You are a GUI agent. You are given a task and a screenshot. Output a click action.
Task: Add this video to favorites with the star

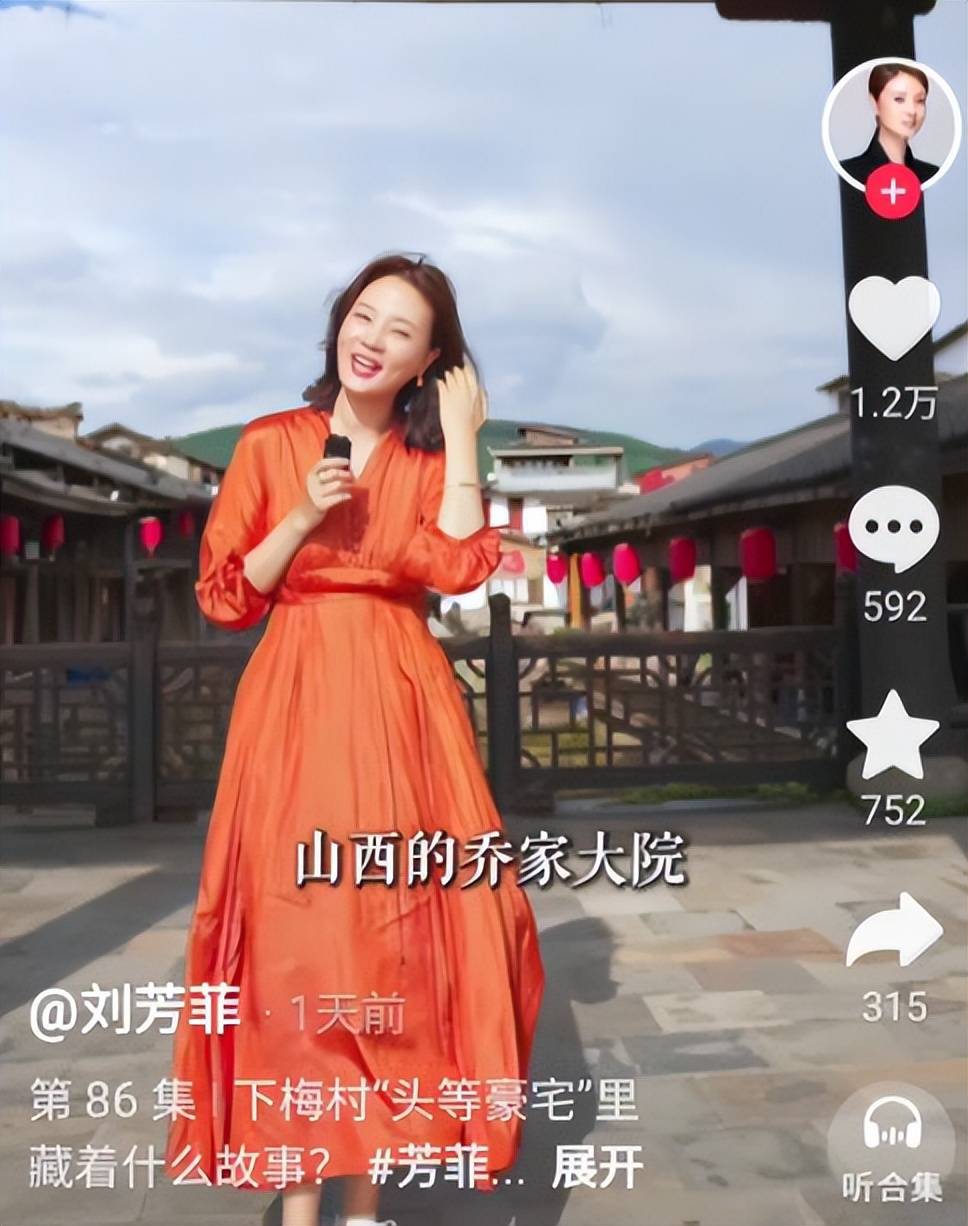pyautogui.click(x=893, y=736)
